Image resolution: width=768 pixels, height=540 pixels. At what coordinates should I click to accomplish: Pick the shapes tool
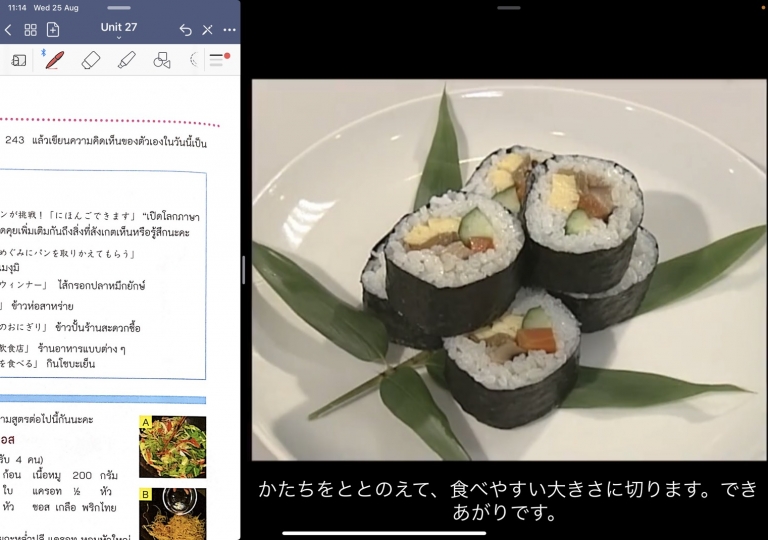click(x=161, y=60)
